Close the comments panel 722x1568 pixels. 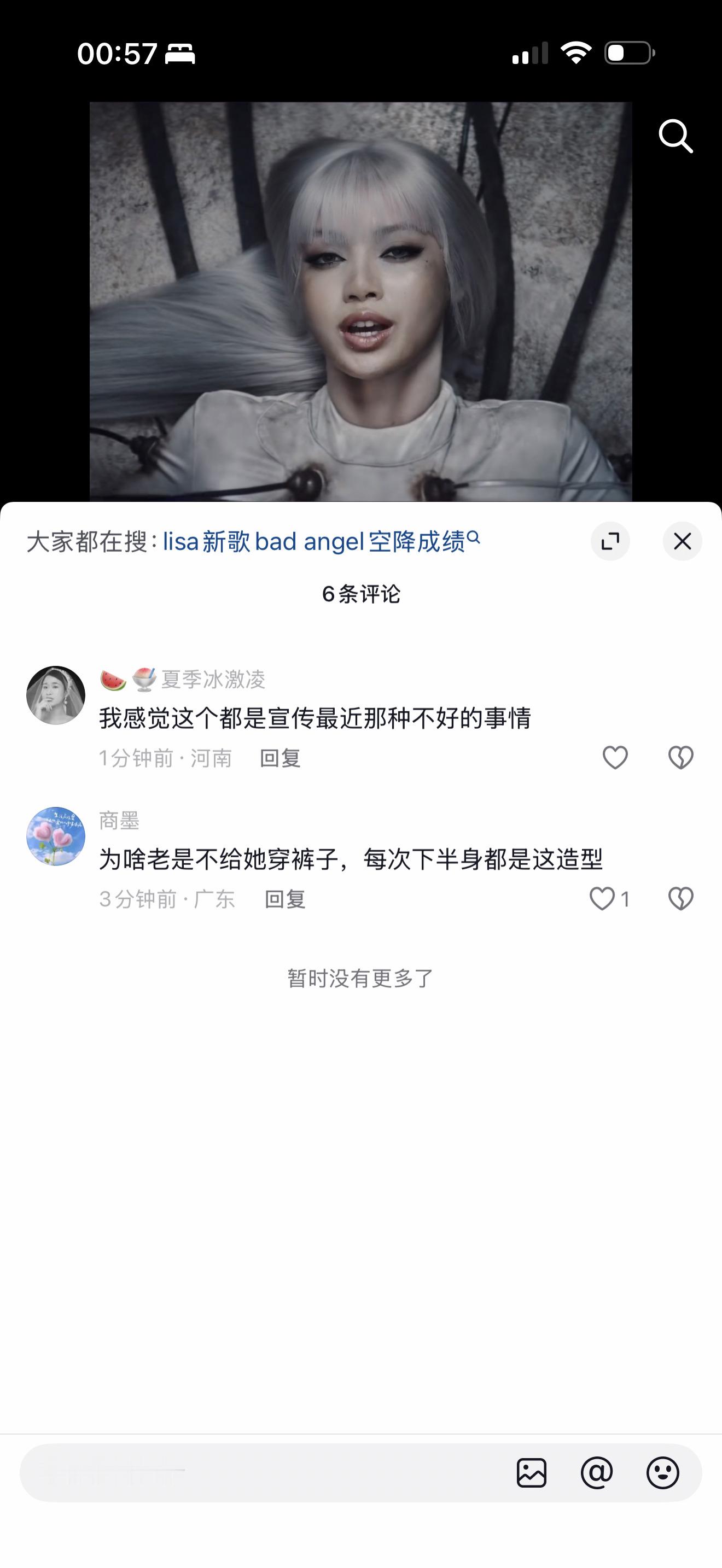tap(682, 541)
